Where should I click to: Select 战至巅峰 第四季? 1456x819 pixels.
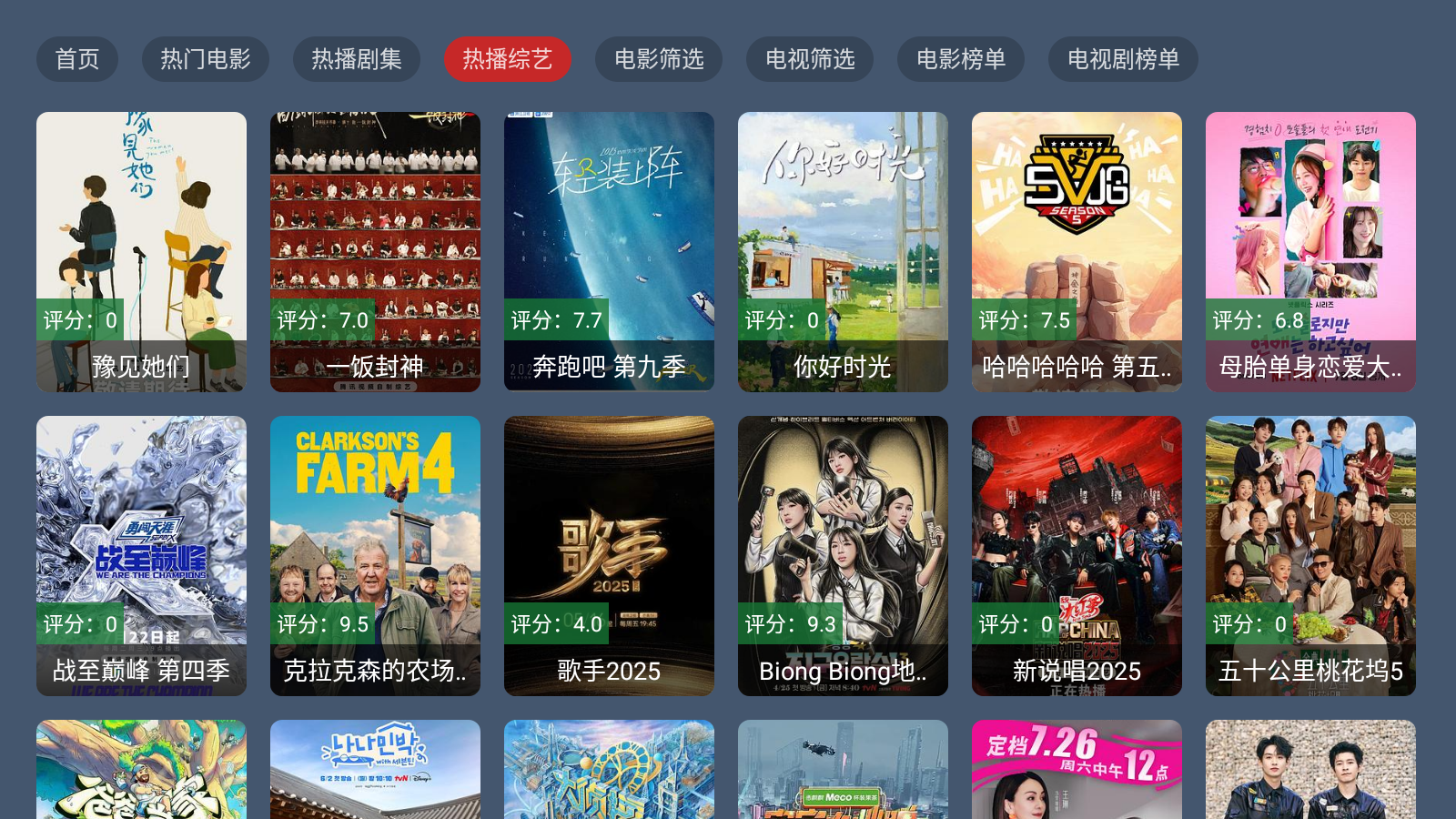pyautogui.click(x=141, y=556)
